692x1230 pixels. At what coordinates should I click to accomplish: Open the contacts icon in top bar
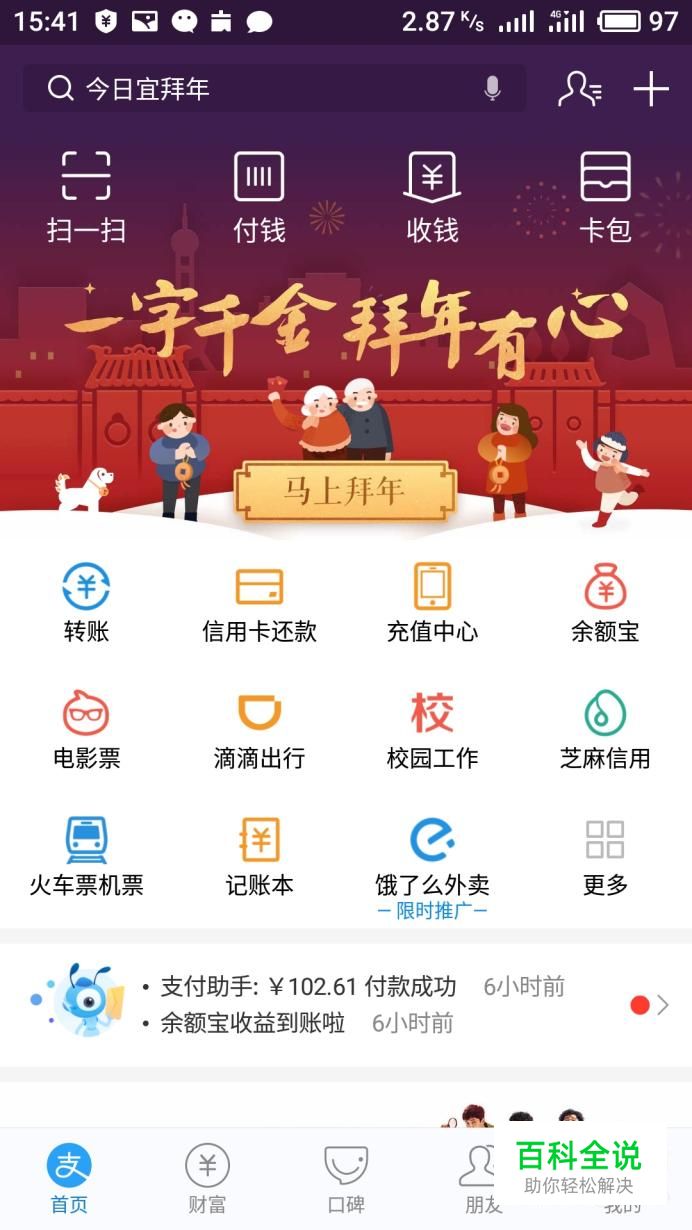pyautogui.click(x=579, y=89)
